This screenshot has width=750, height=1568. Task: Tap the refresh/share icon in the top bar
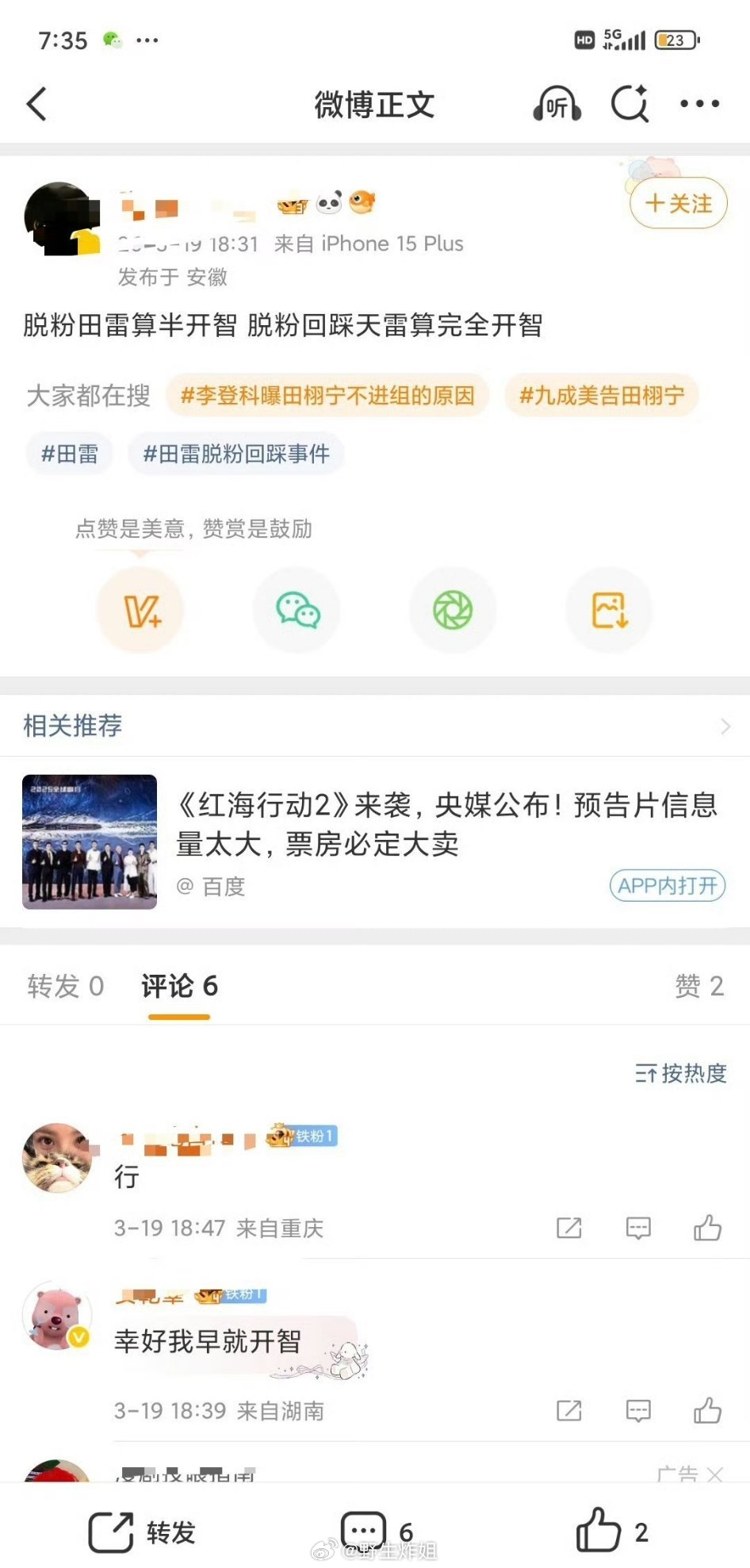coord(629,104)
